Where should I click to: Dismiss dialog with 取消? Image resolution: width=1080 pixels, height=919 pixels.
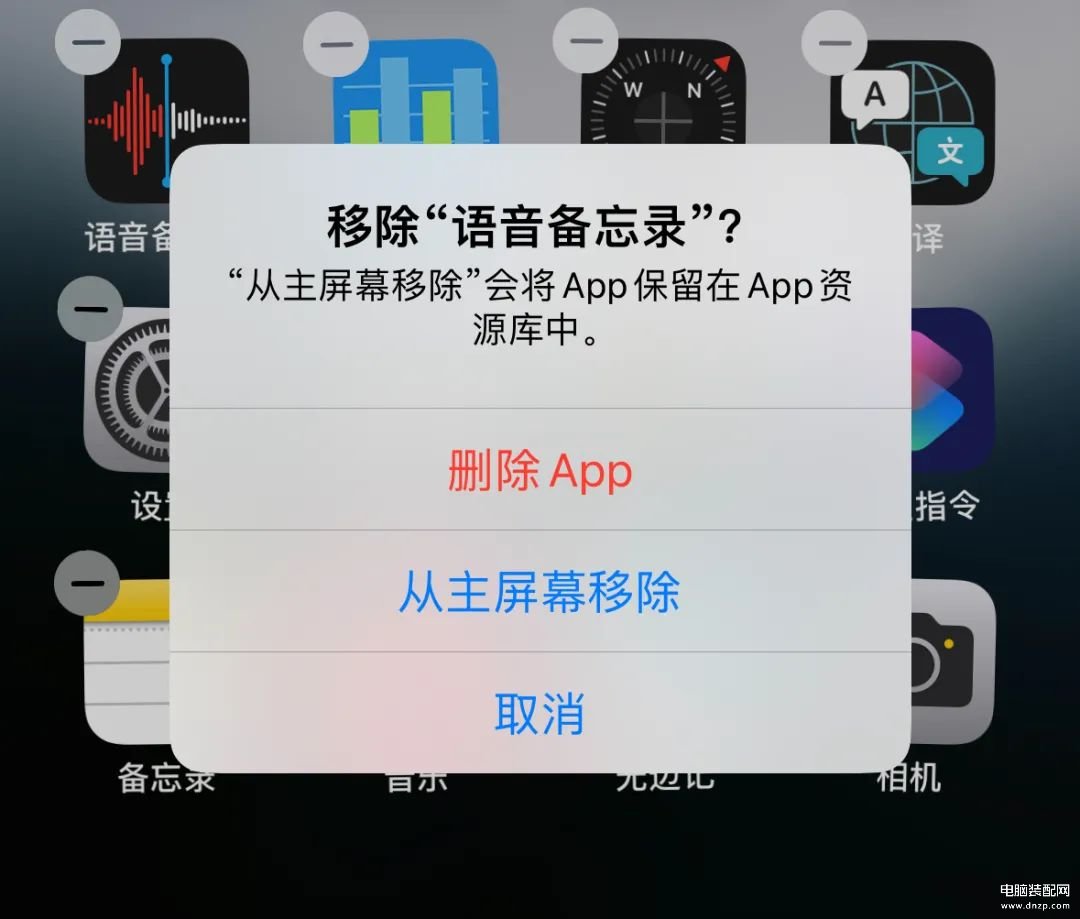tap(540, 714)
